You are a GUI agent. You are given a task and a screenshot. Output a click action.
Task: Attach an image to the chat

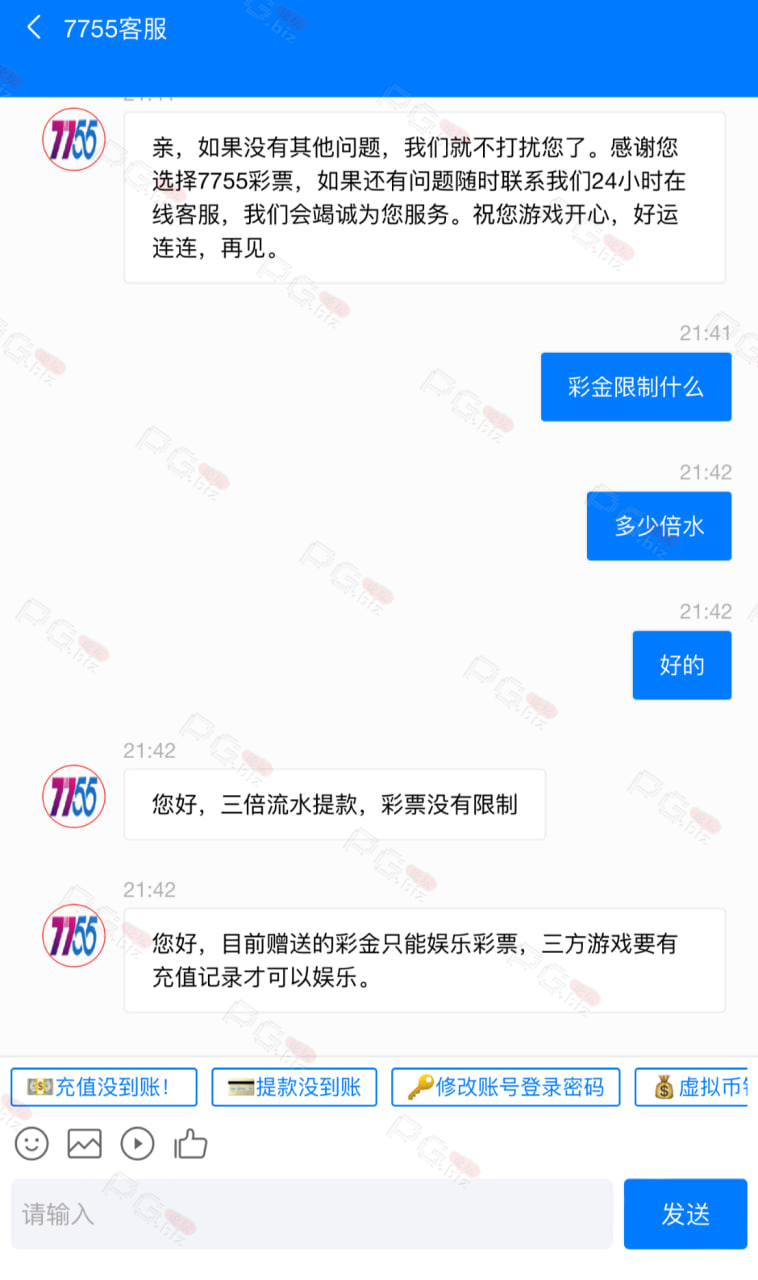(x=85, y=1143)
